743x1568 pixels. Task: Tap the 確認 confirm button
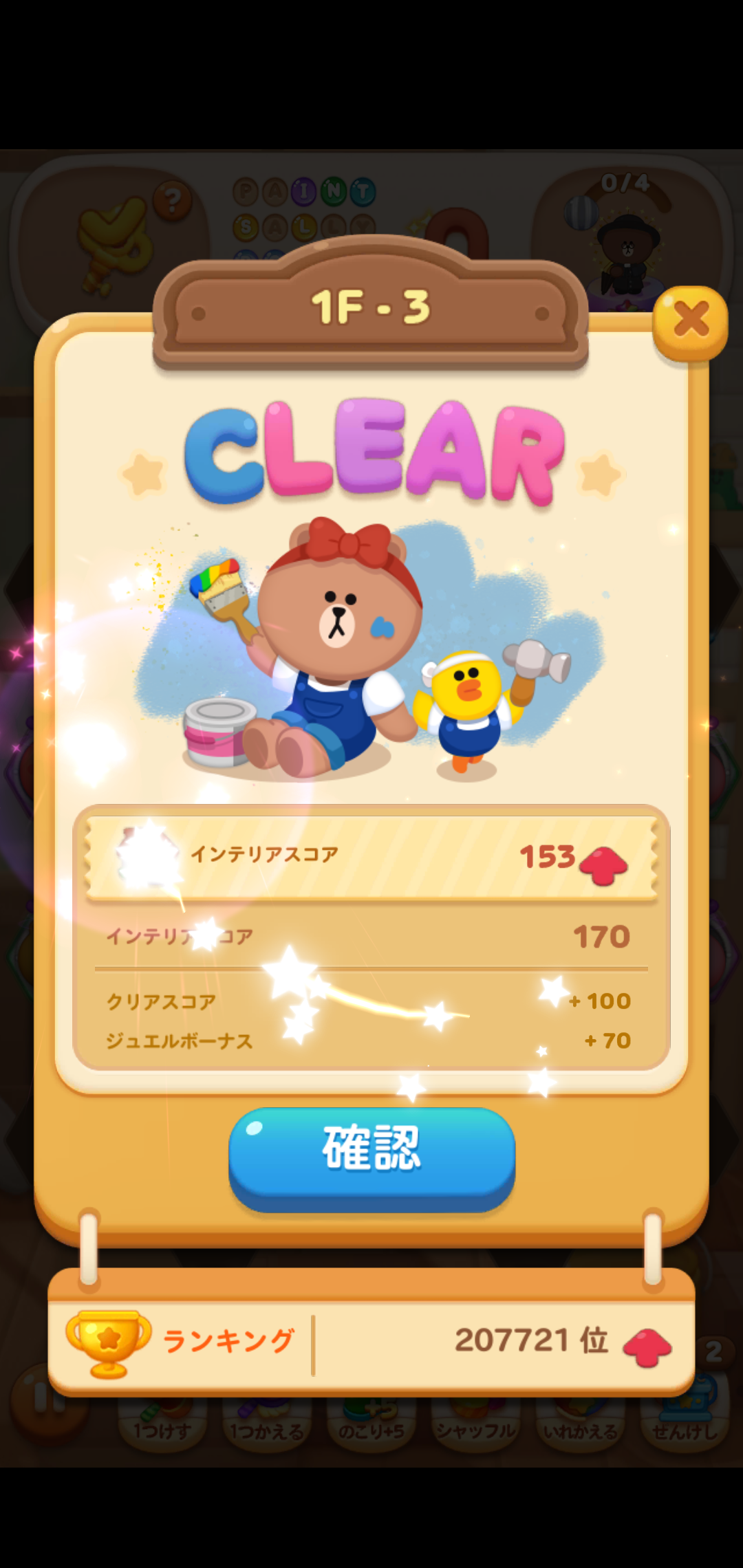[x=371, y=1149]
